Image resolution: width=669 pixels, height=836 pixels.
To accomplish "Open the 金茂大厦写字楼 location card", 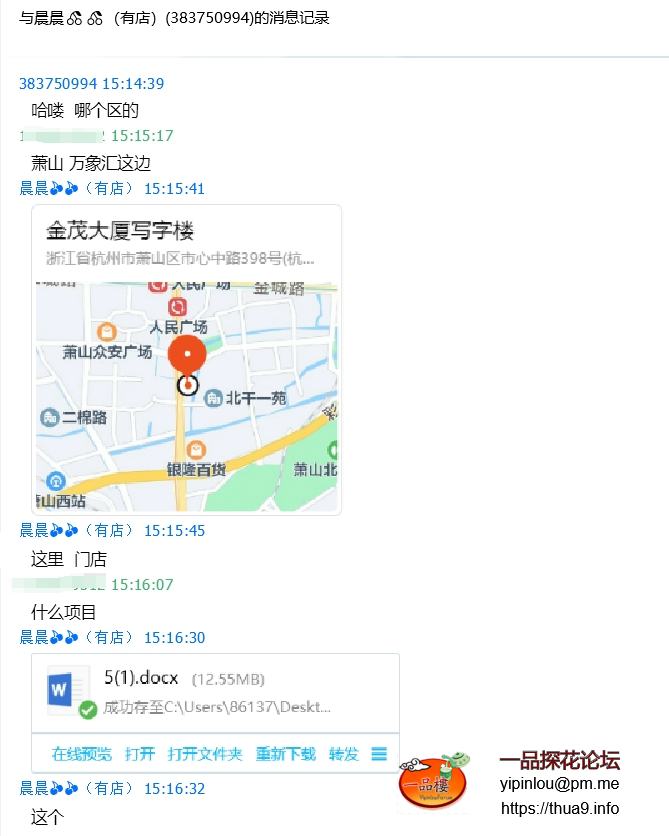I will coord(186,359).
